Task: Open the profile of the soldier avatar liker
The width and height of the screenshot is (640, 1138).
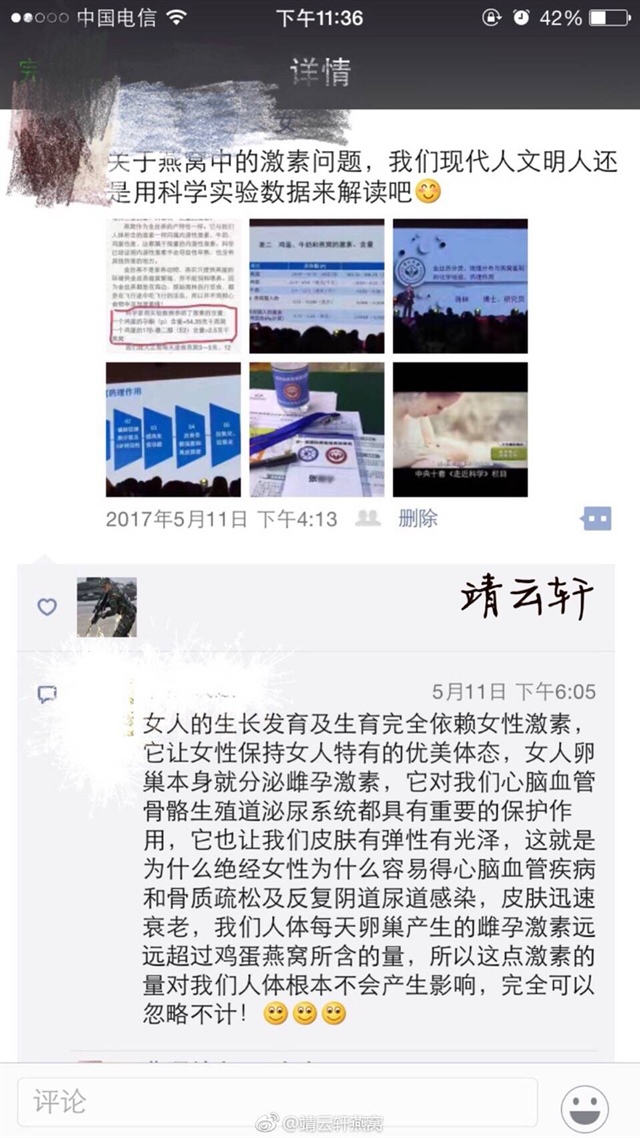Action: coord(106,607)
